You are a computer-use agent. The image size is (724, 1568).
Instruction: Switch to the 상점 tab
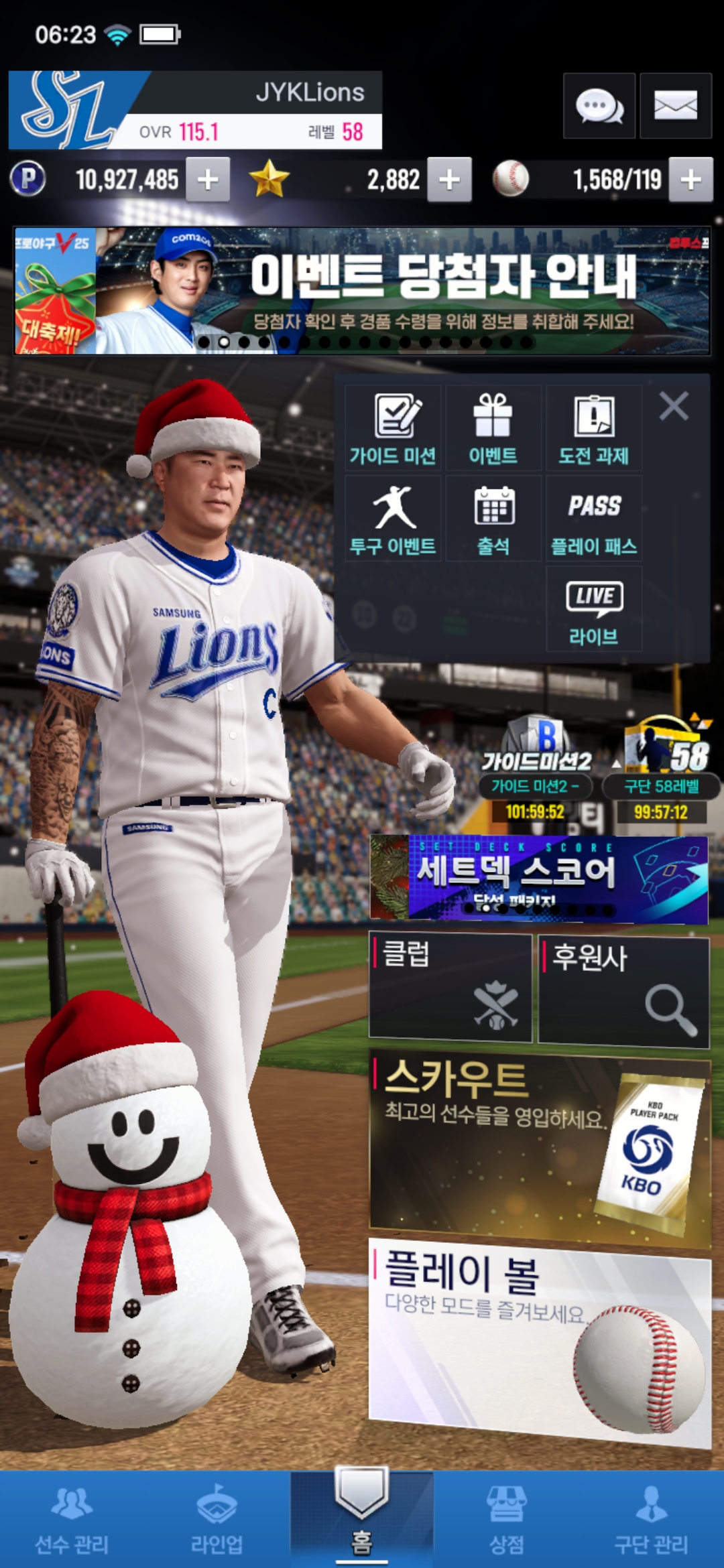[x=507, y=1520]
